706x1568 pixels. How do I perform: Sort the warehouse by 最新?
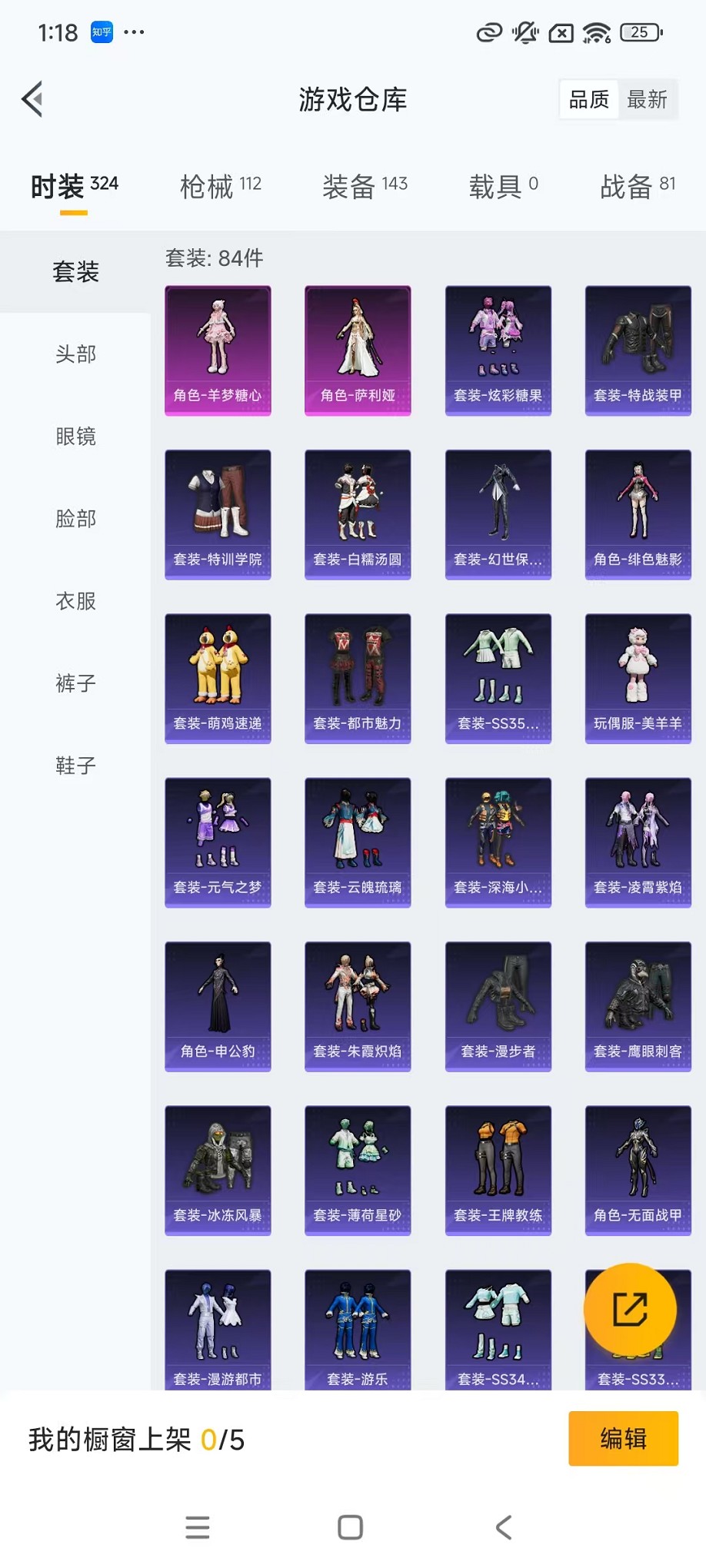point(647,99)
